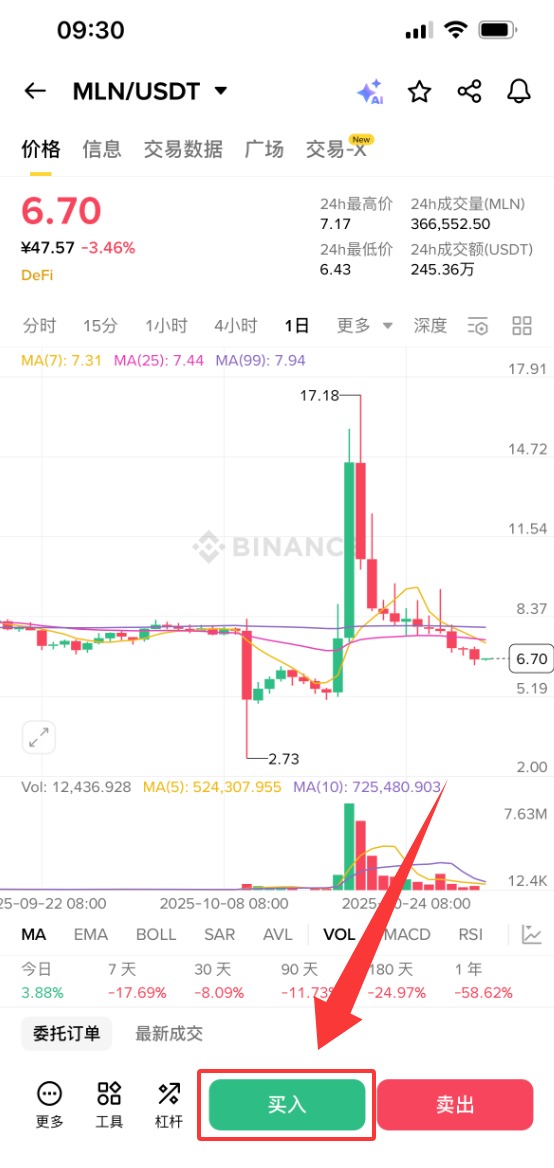
Task: Open the 广场 tab
Action: 264,149
